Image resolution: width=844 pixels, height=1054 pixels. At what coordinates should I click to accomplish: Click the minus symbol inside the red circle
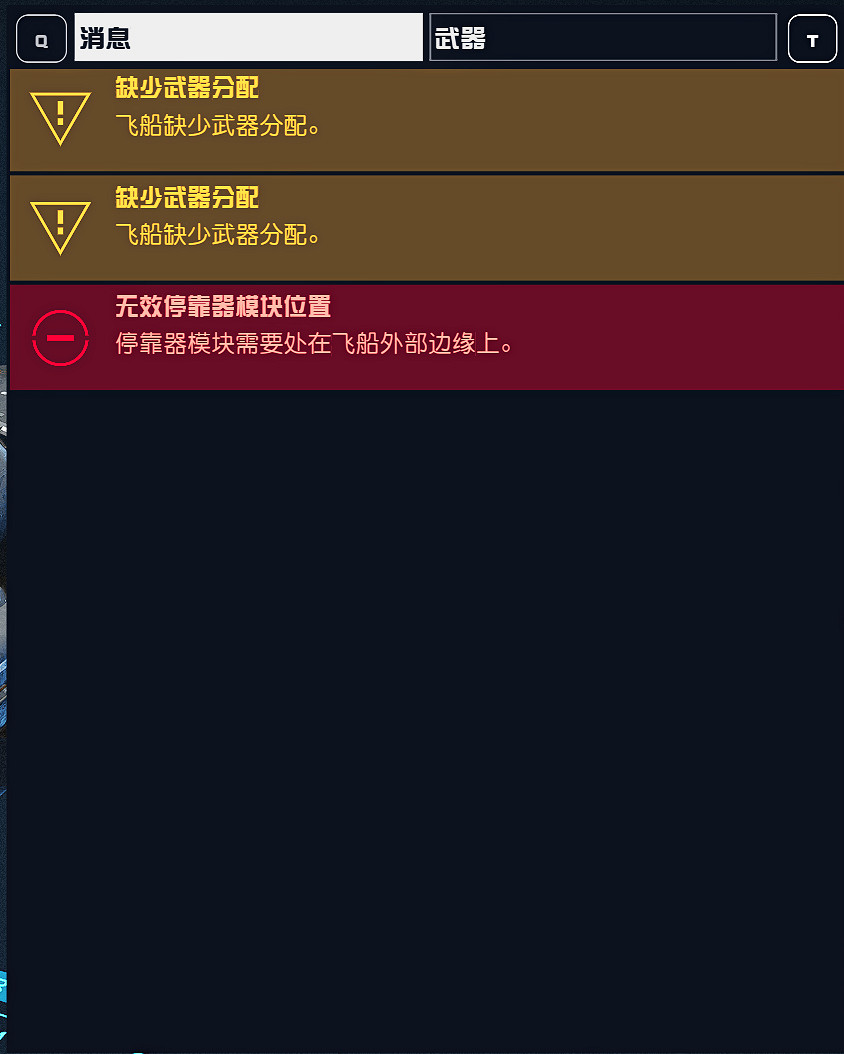pyautogui.click(x=60, y=337)
